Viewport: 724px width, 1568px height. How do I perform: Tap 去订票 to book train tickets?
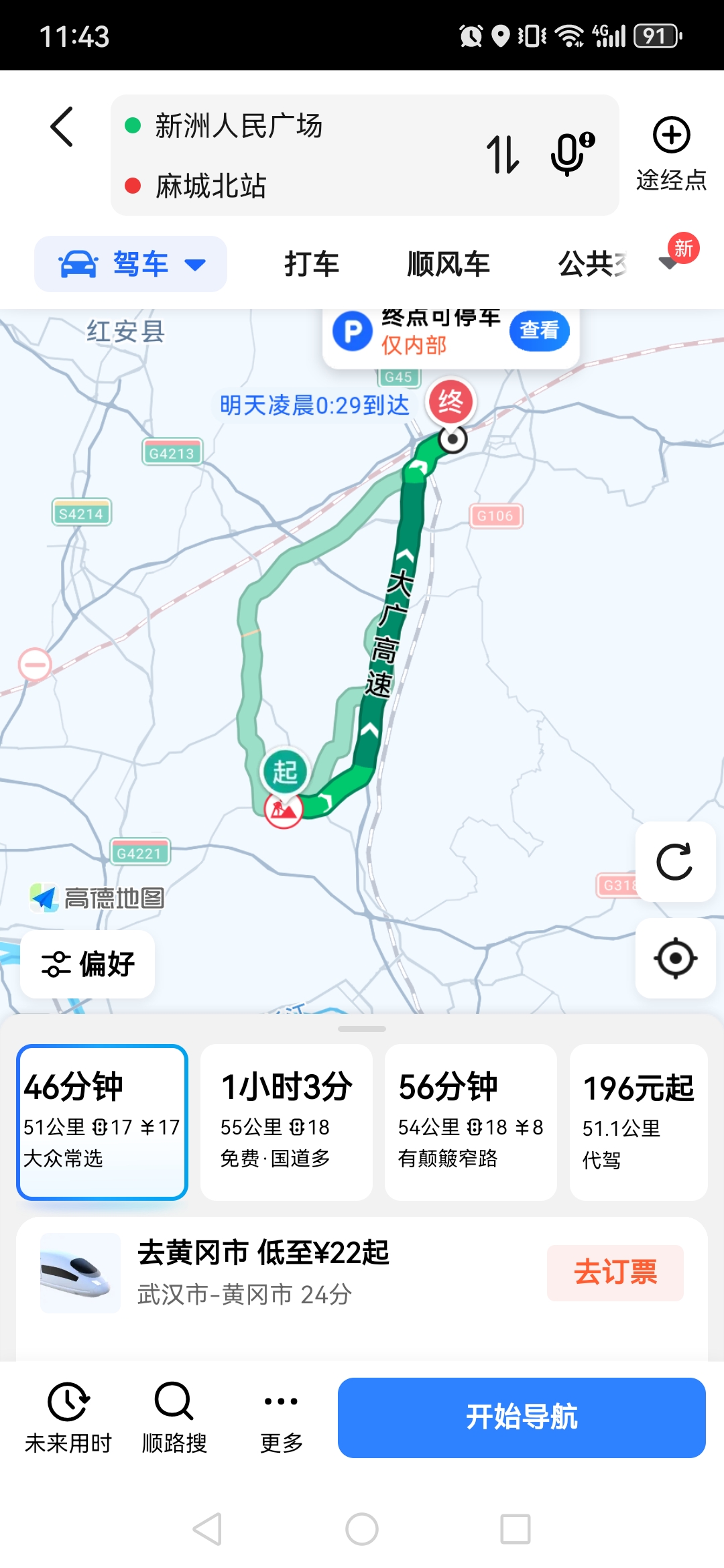click(615, 1272)
